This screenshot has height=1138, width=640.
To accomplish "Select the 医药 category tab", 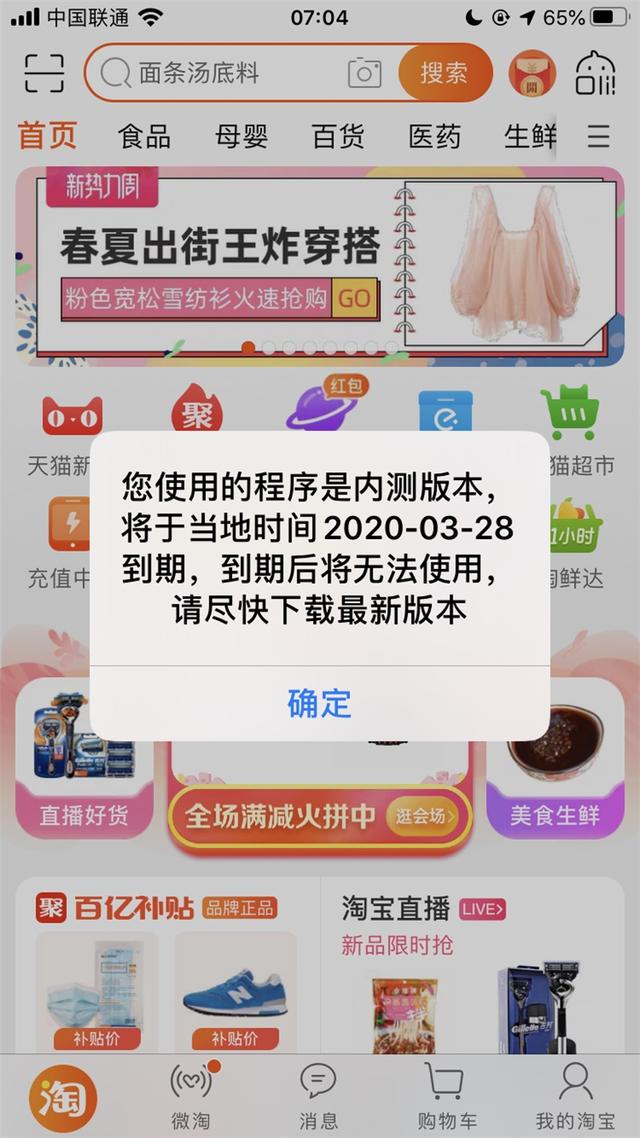I will [x=435, y=136].
